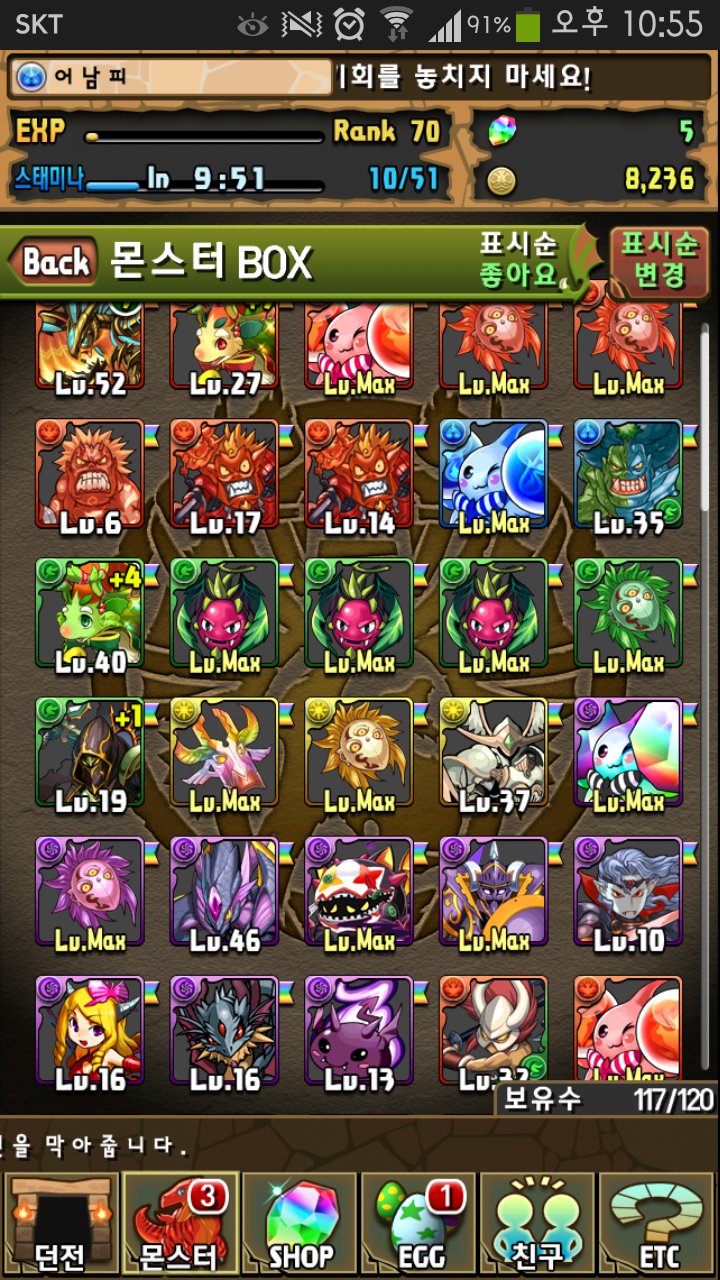Switch to the 몬스터 tab
Image resolution: width=720 pixels, height=1280 pixels.
(x=180, y=1224)
